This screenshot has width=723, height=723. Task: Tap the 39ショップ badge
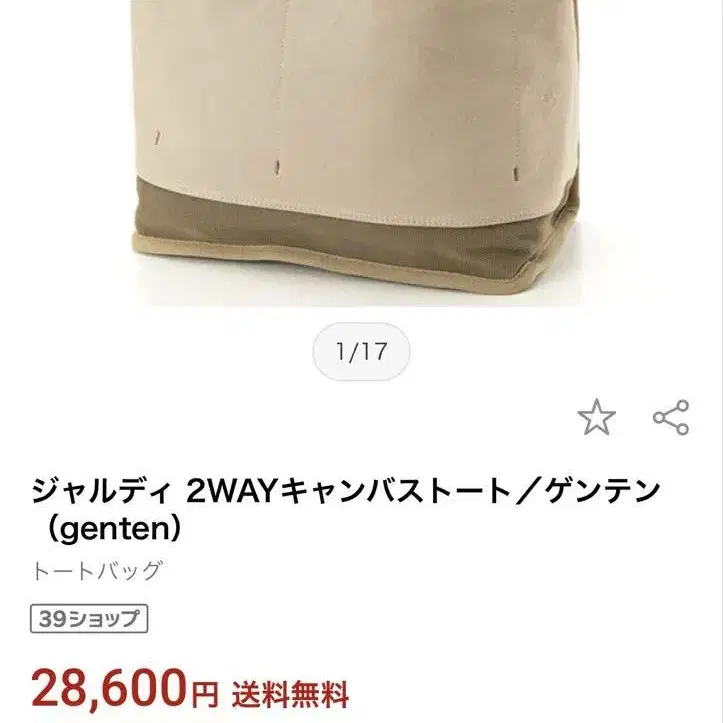coord(89,618)
